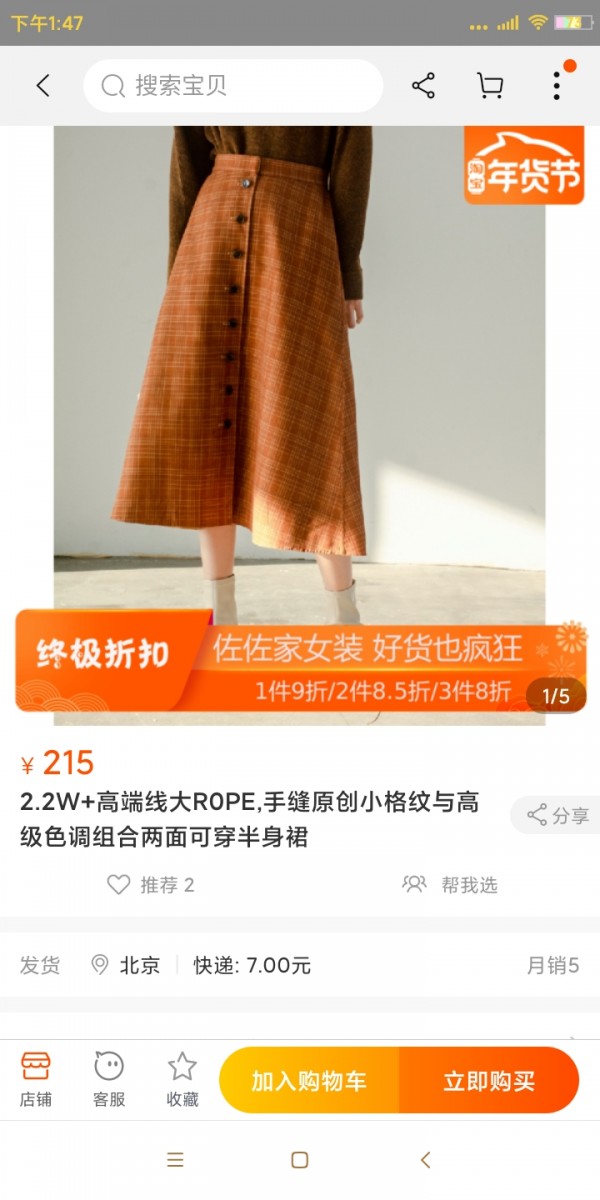This screenshot has height=1200, width=600.
Task: Tap 立即购买 to buy now
Action: coord(489,1080)
